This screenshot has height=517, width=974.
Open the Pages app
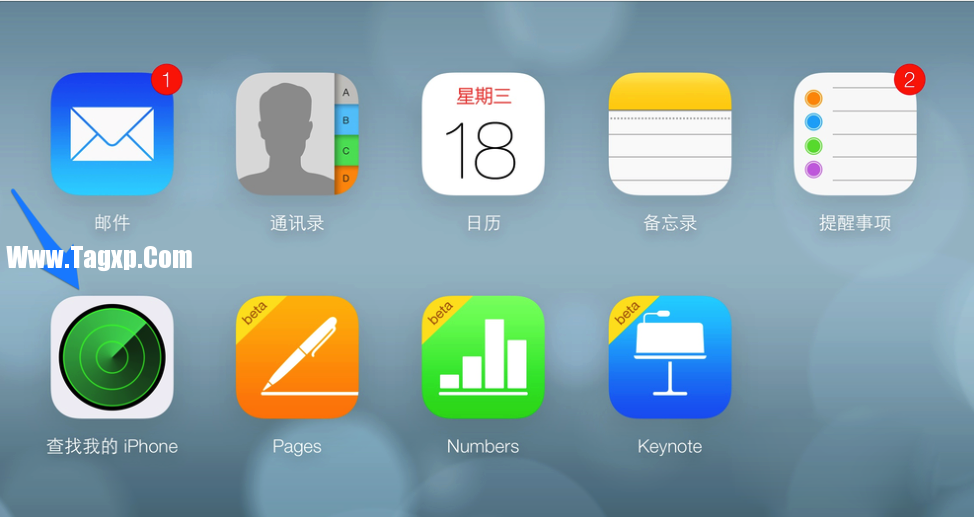tap(297, 357)
